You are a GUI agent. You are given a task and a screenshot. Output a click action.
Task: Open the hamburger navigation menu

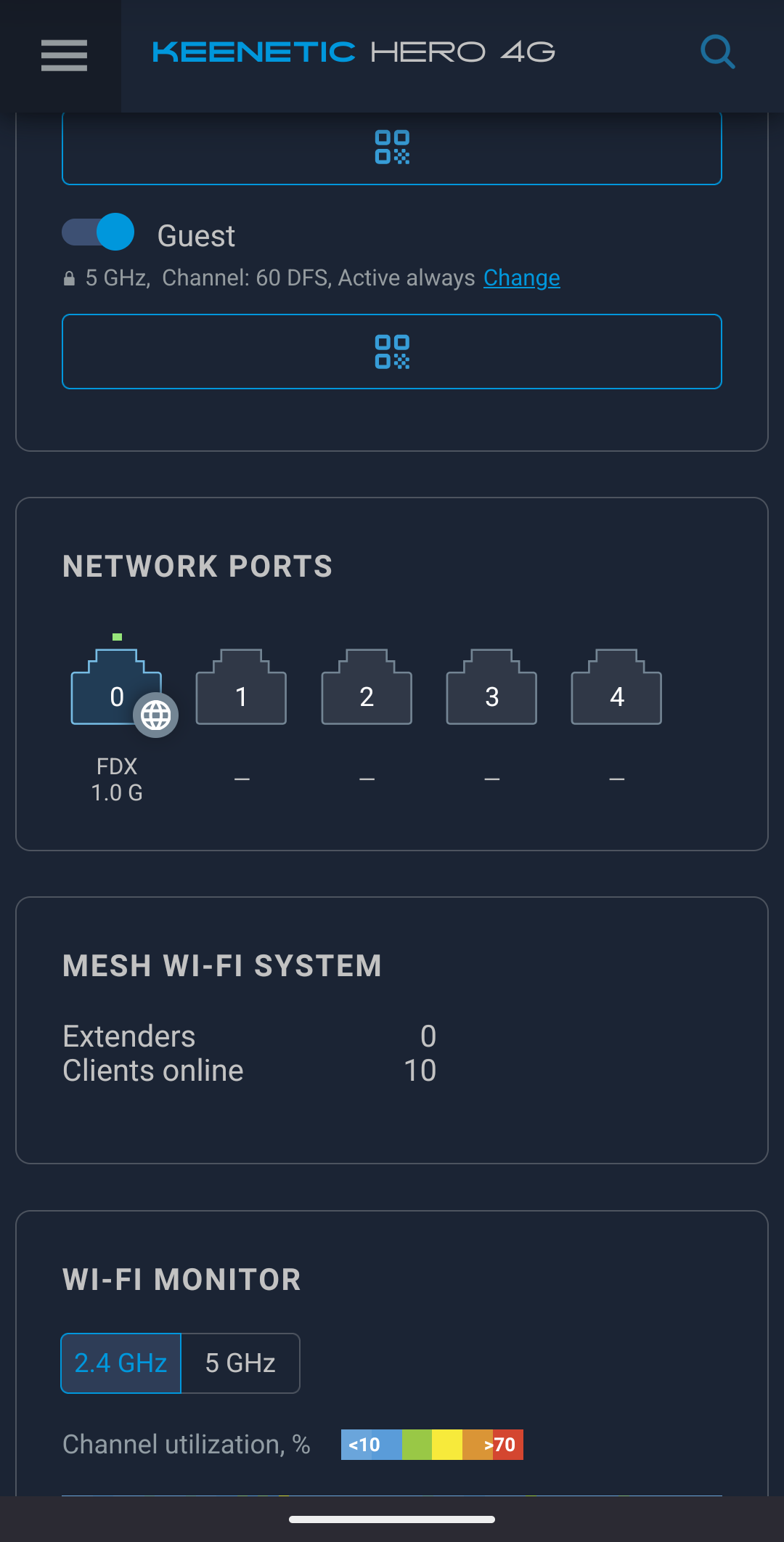click(64, 55)
